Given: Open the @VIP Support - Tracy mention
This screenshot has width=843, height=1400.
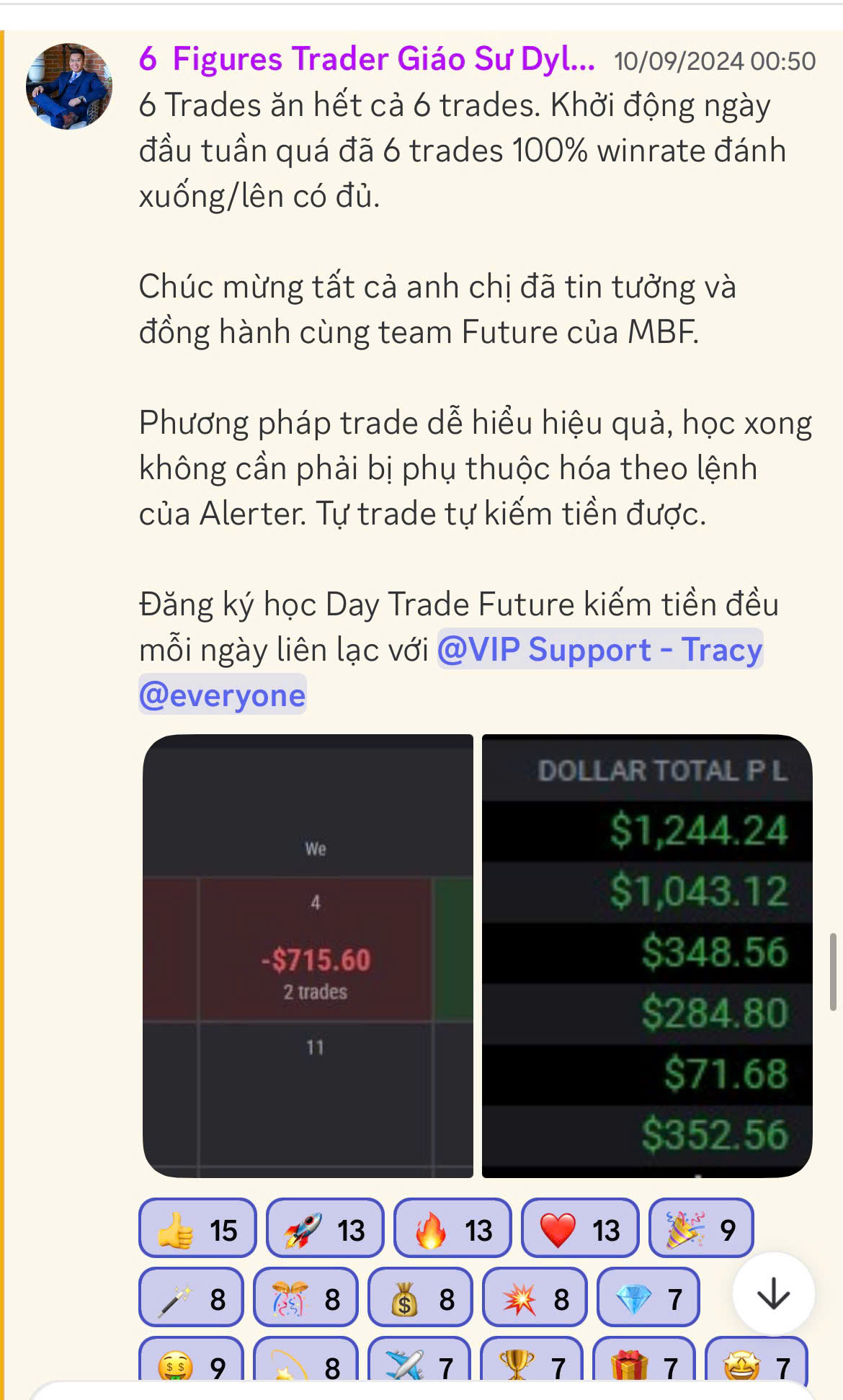Looking at the screenshot, I should pyautogui.click(x=599, y=649).
